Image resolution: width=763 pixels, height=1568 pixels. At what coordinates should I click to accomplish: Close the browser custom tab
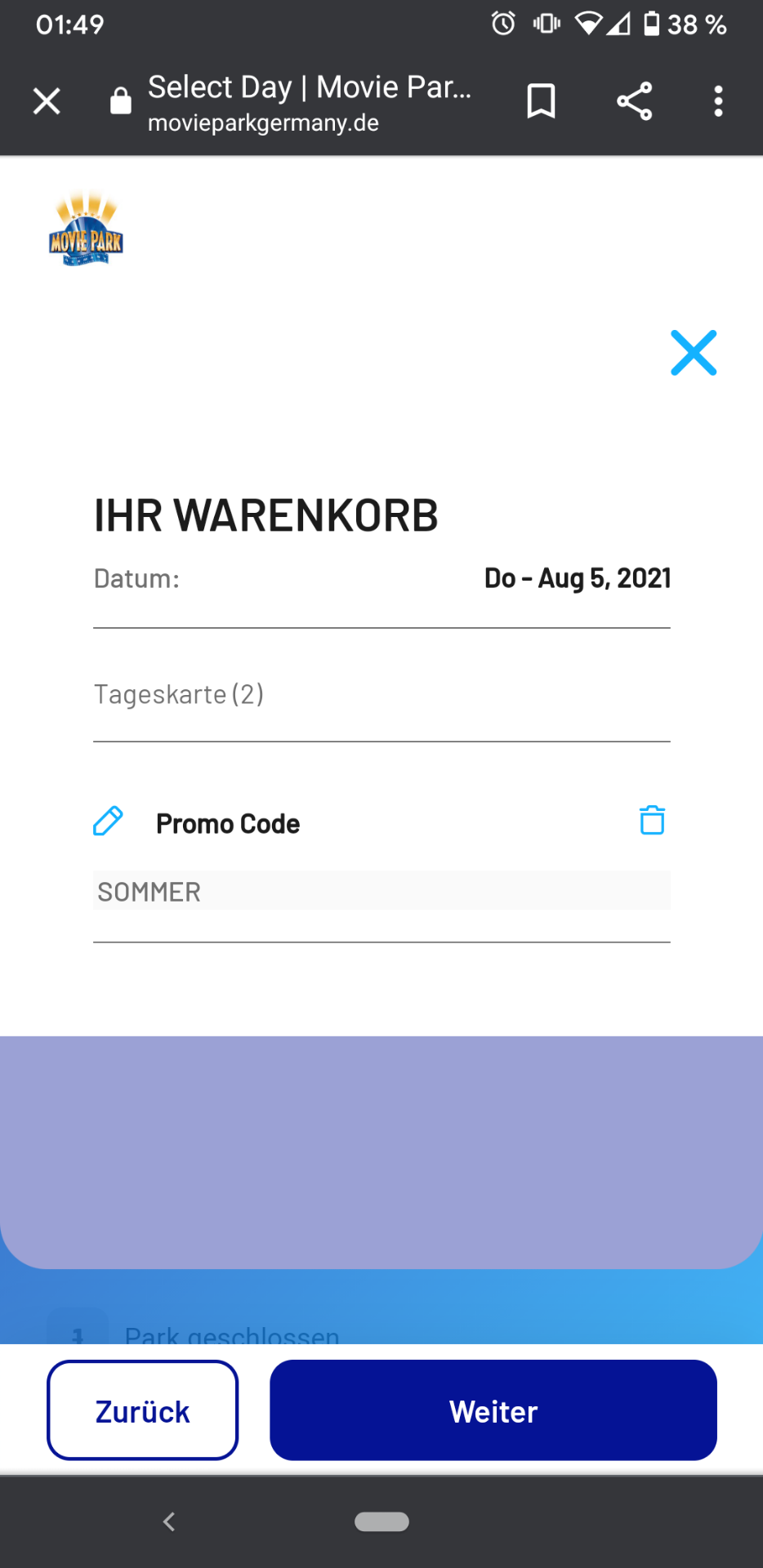point(47,101)
